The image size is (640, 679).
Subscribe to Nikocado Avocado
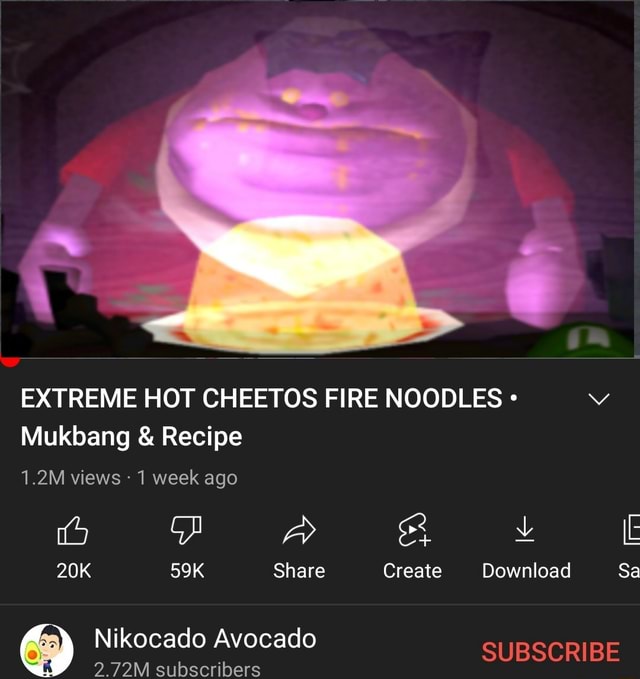point(550,652)
